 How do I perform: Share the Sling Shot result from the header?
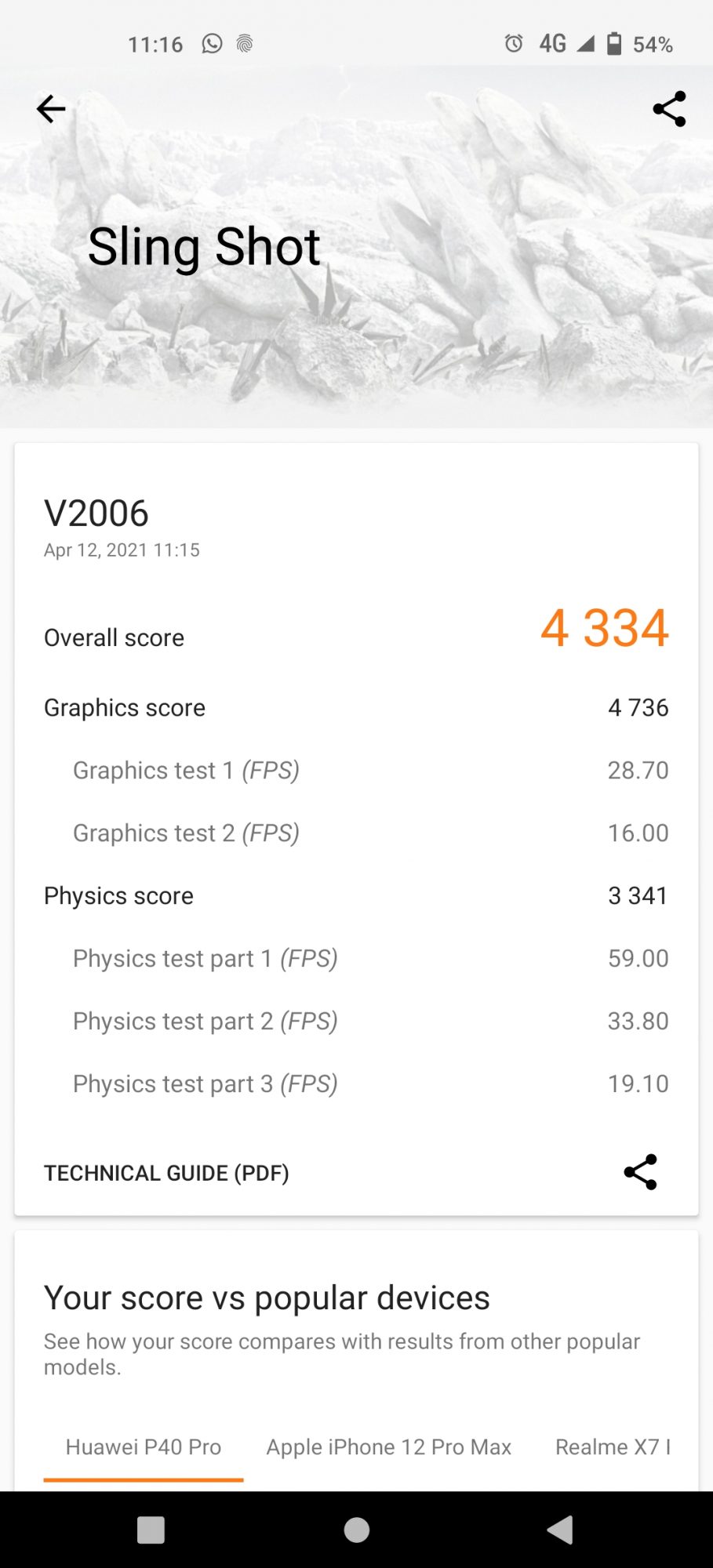[669, 109]
